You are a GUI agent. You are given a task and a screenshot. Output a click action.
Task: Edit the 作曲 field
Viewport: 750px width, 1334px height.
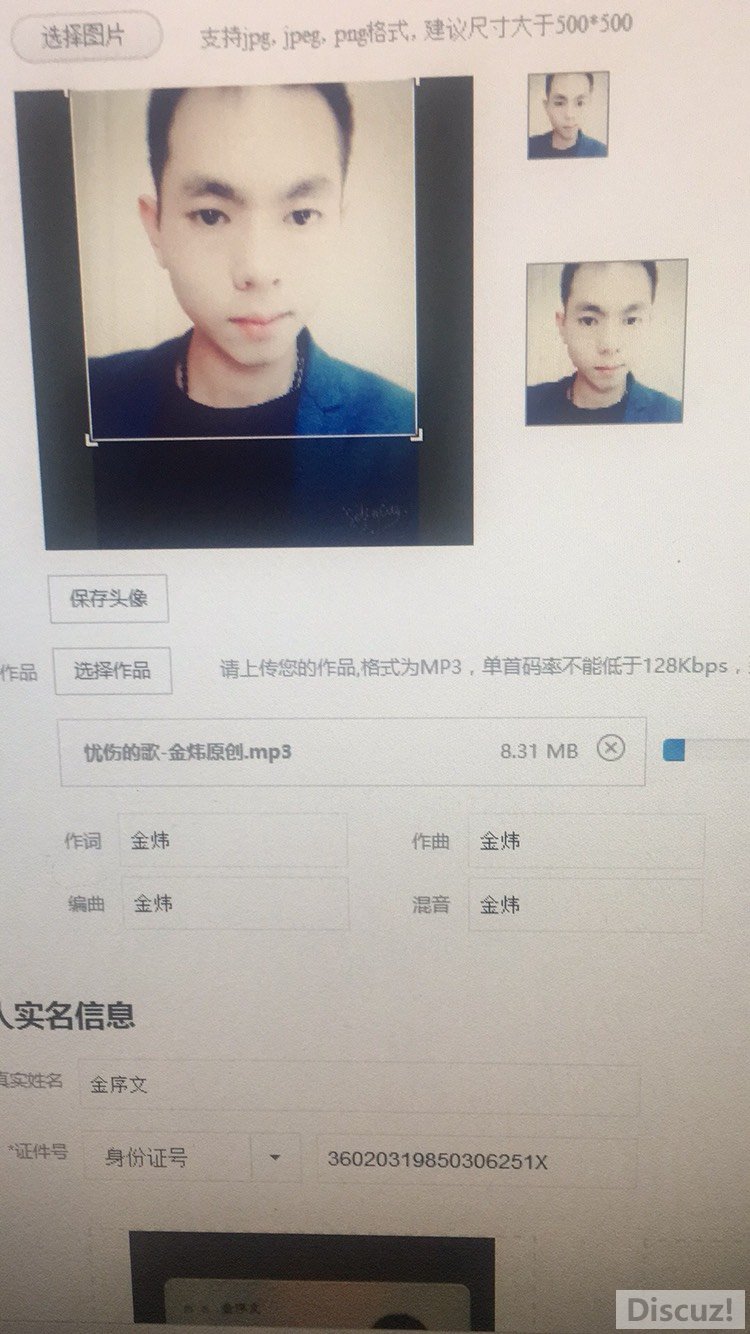tap(585, 841)
